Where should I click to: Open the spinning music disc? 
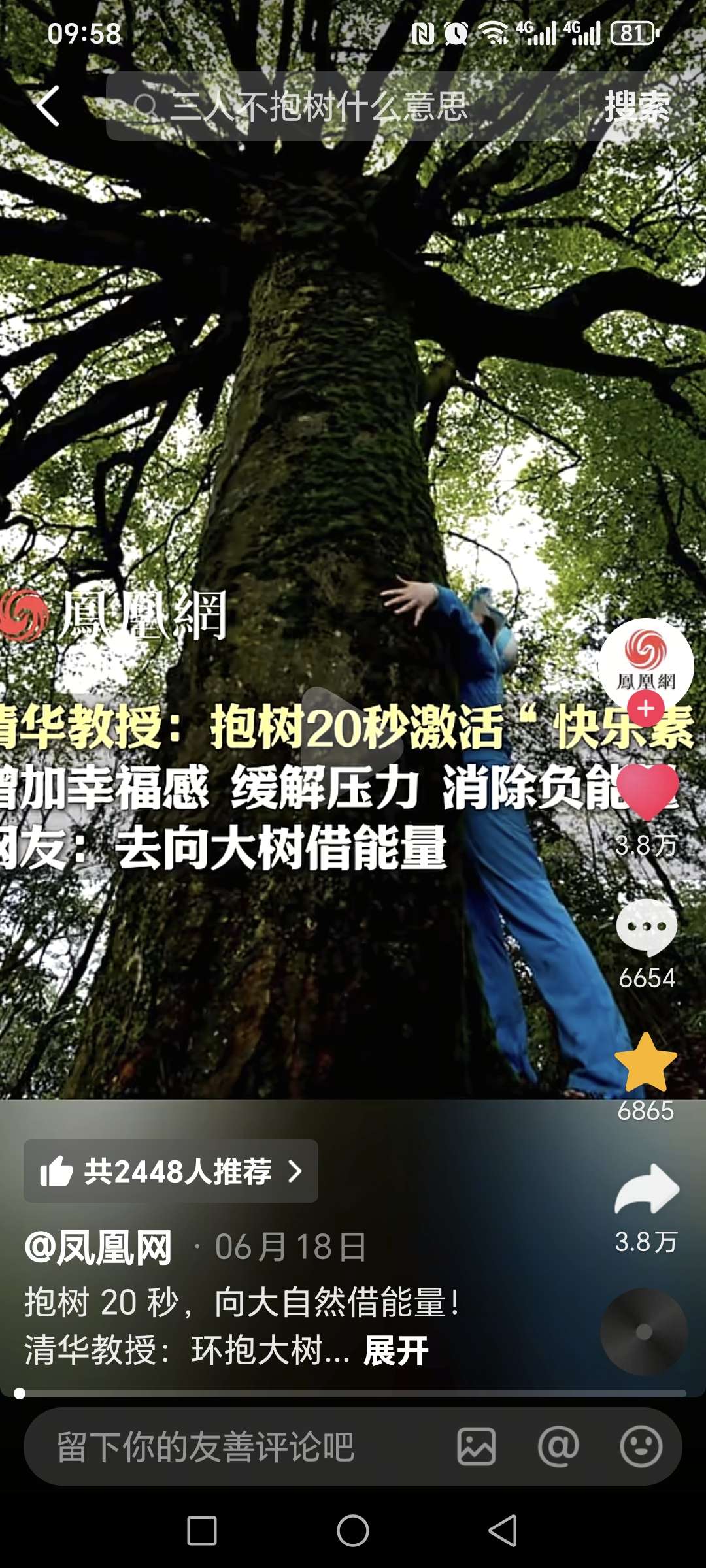coord(644,1331)
